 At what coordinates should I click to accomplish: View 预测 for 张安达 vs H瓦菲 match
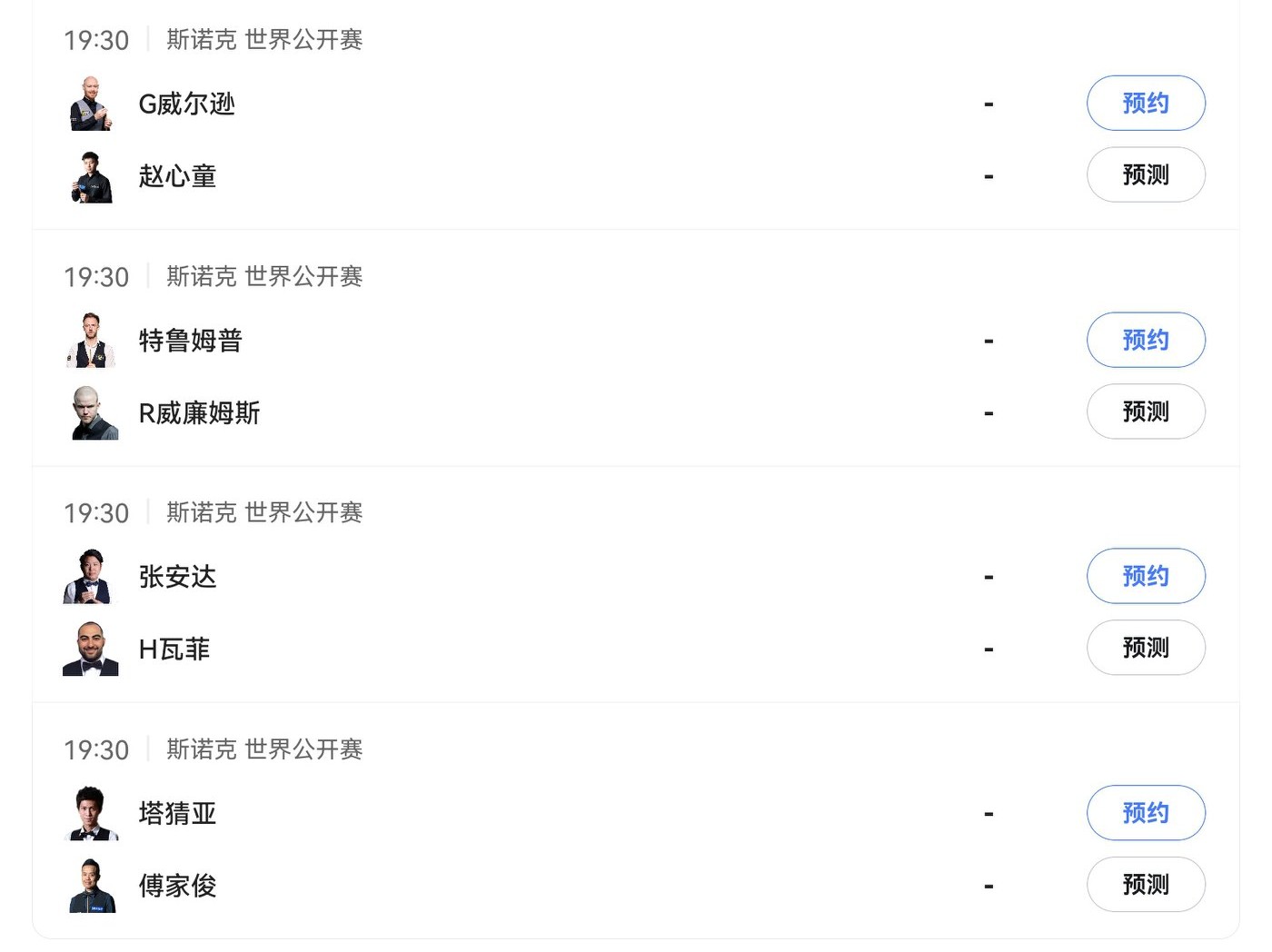pos(1145,648)
